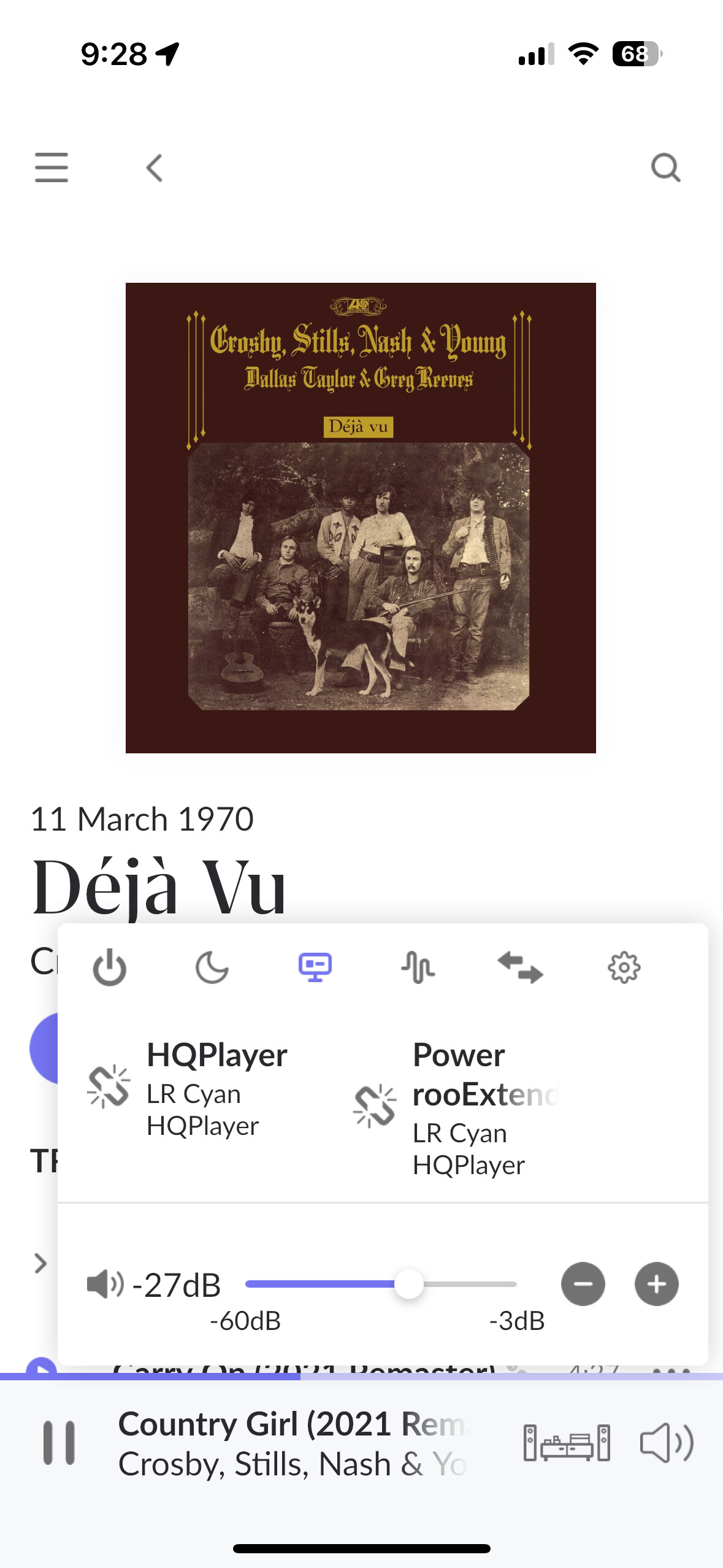Image resolution: width=723 pixels, height=1568 pixels.
Task: Decrease volume with the minus button
Action: pos(583,1284)
